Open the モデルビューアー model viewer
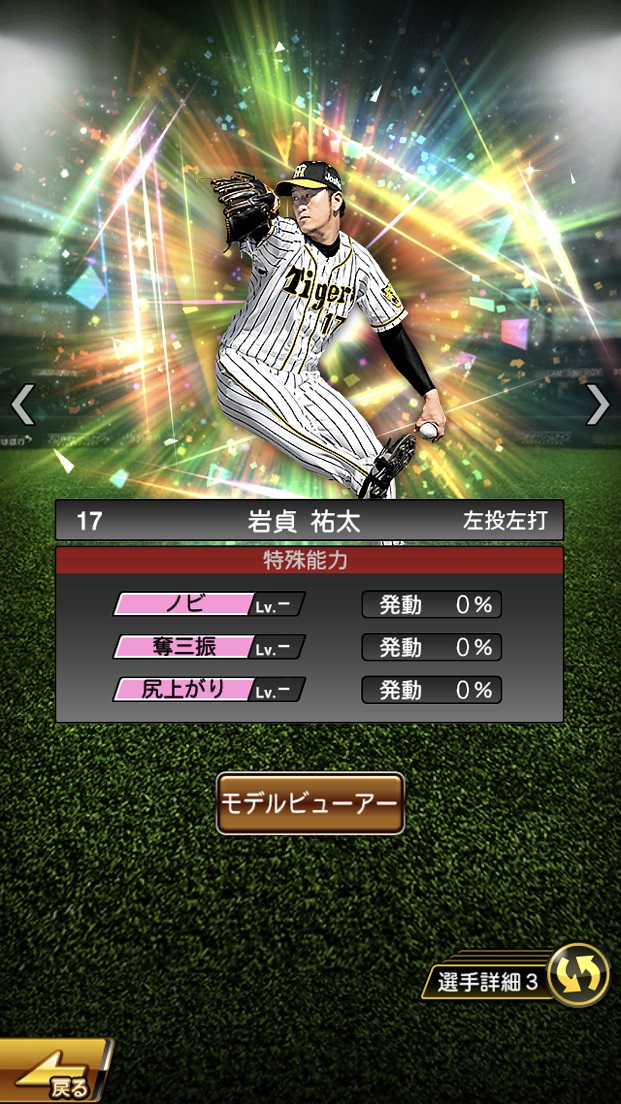The width and height of the screenshot is (621, 1104). [x=310, y=803]
